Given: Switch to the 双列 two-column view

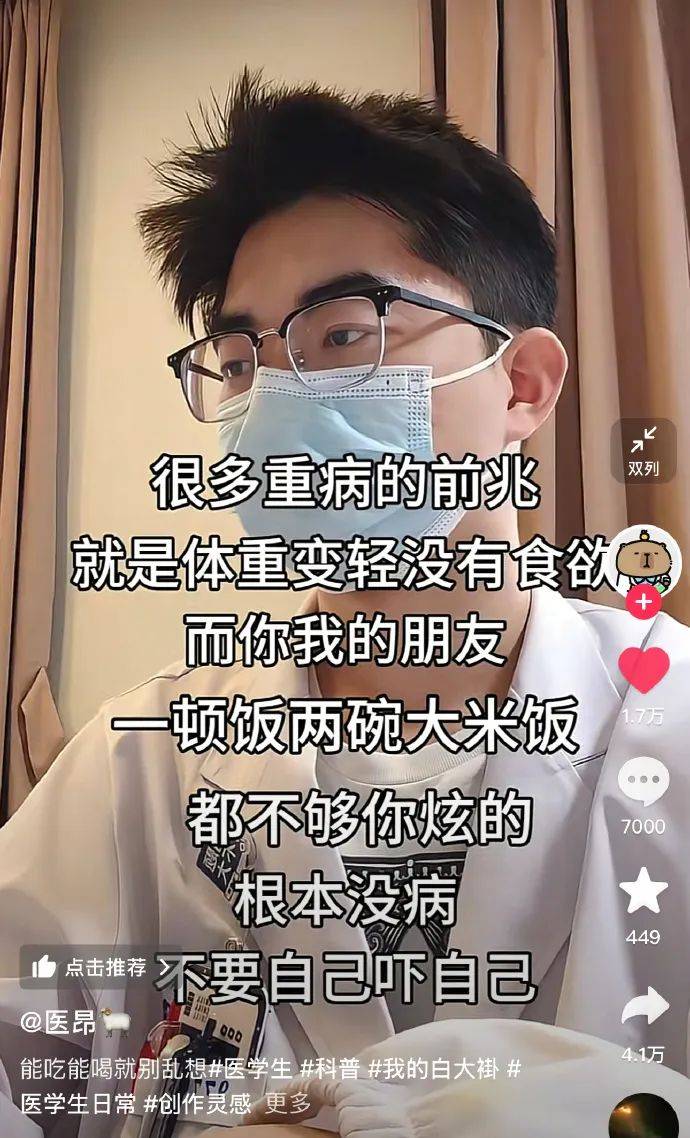Looking at the screenshot, I should click(x=644, y=450).
